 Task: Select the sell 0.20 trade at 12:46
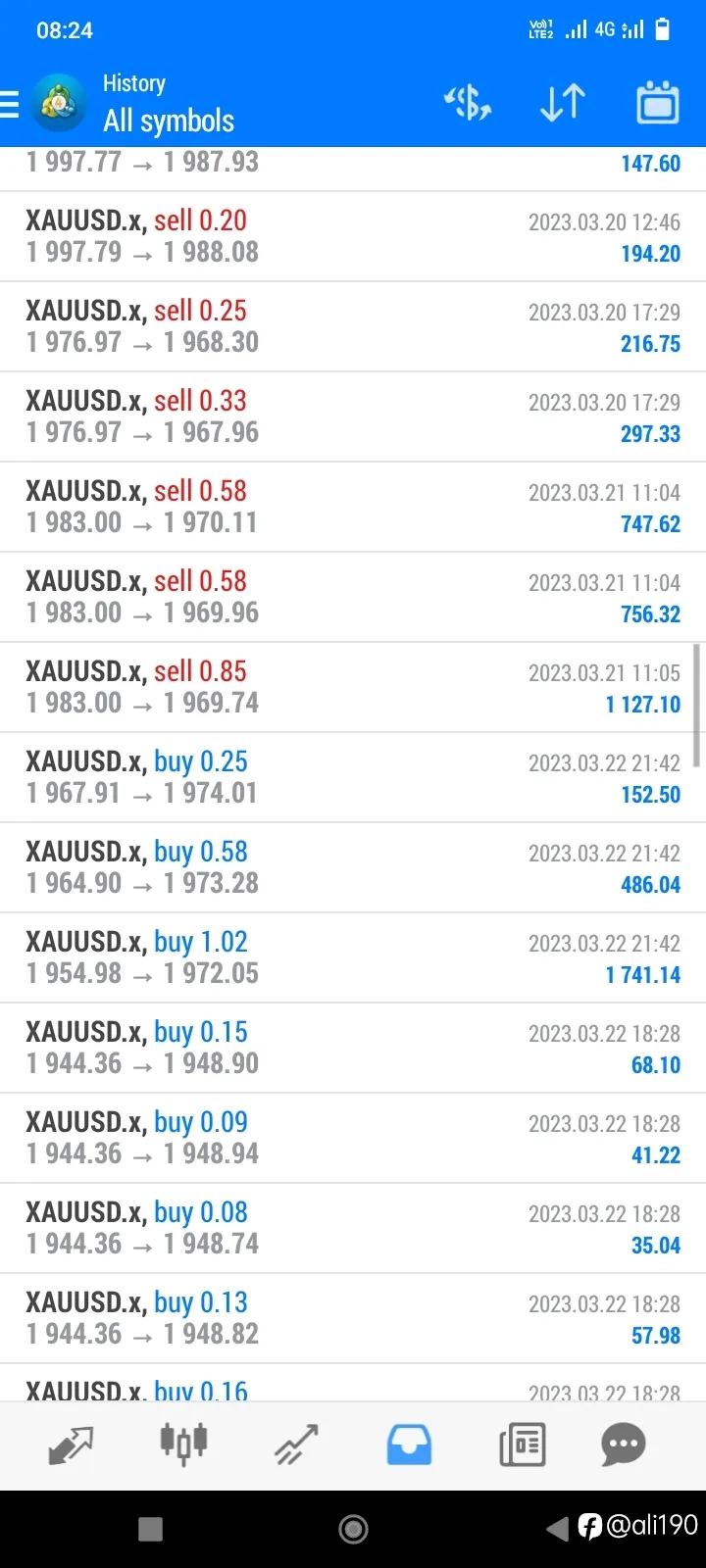click(x=353, y=236)
